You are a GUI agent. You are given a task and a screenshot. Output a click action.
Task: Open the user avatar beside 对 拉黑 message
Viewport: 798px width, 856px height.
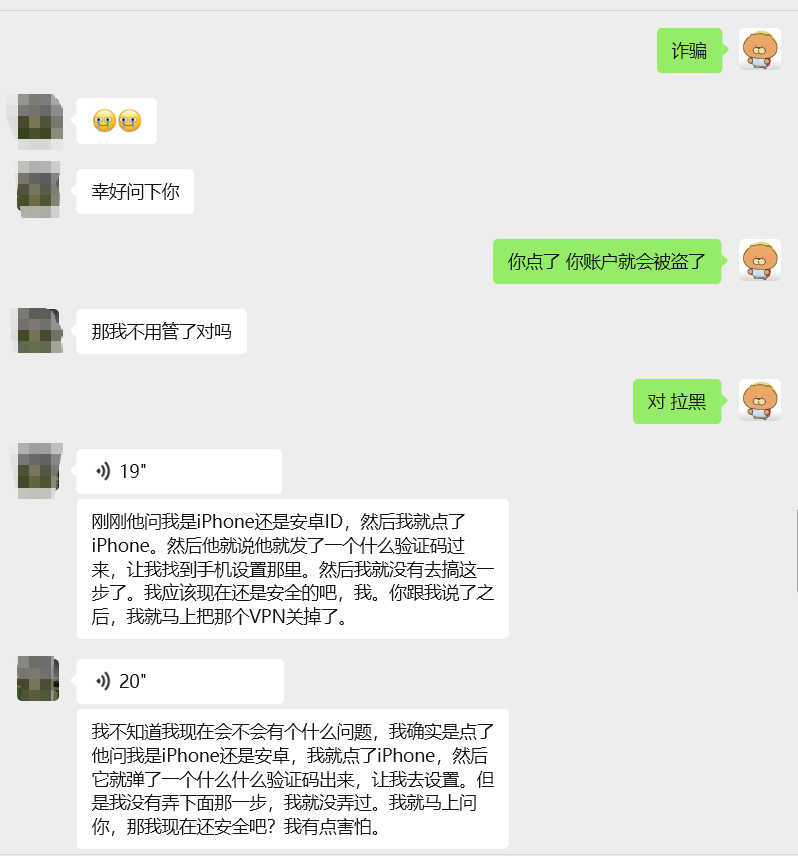click(761, 401)
